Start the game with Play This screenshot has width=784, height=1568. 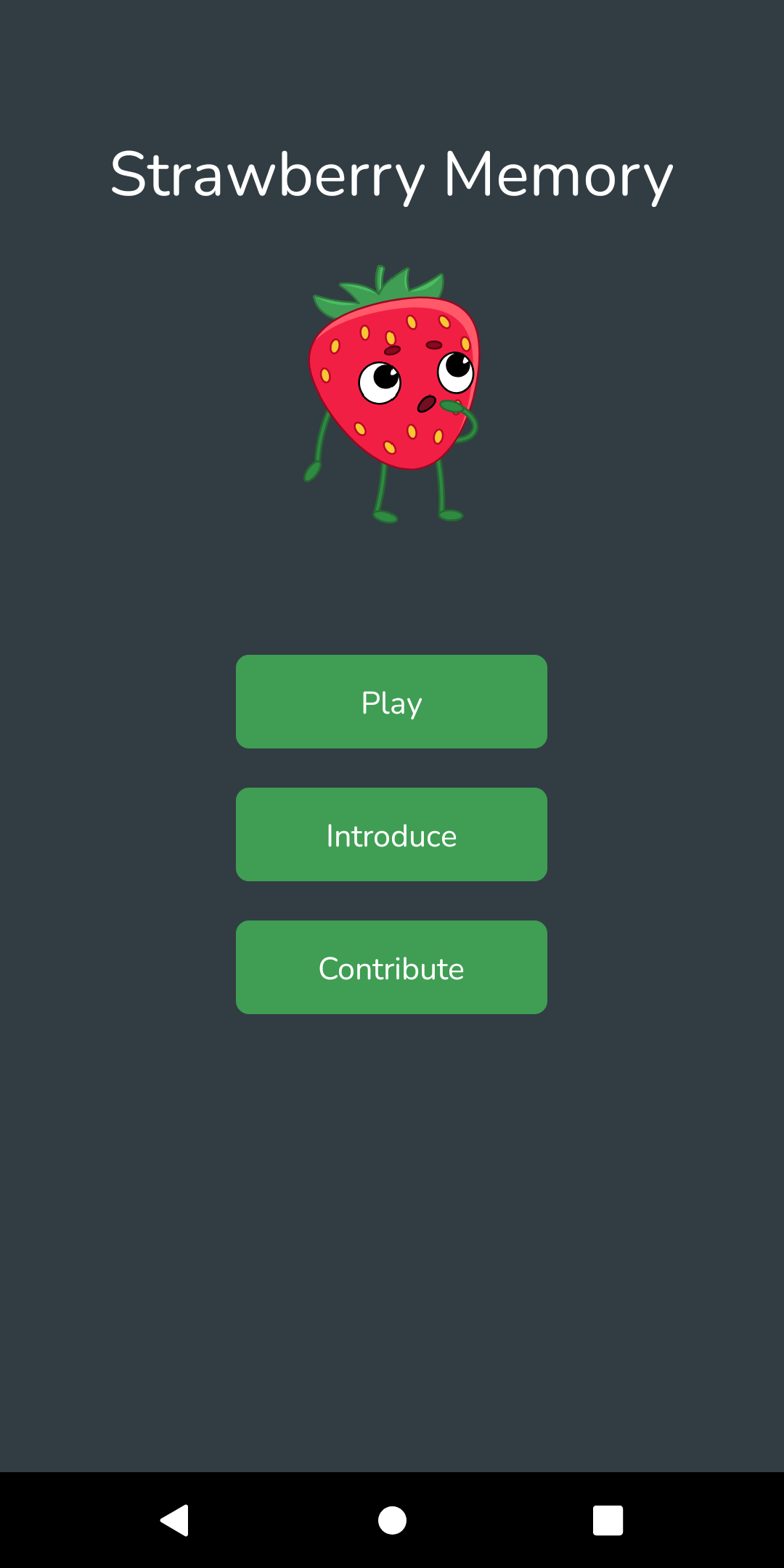pyautogui.click(x=391, y=702)
